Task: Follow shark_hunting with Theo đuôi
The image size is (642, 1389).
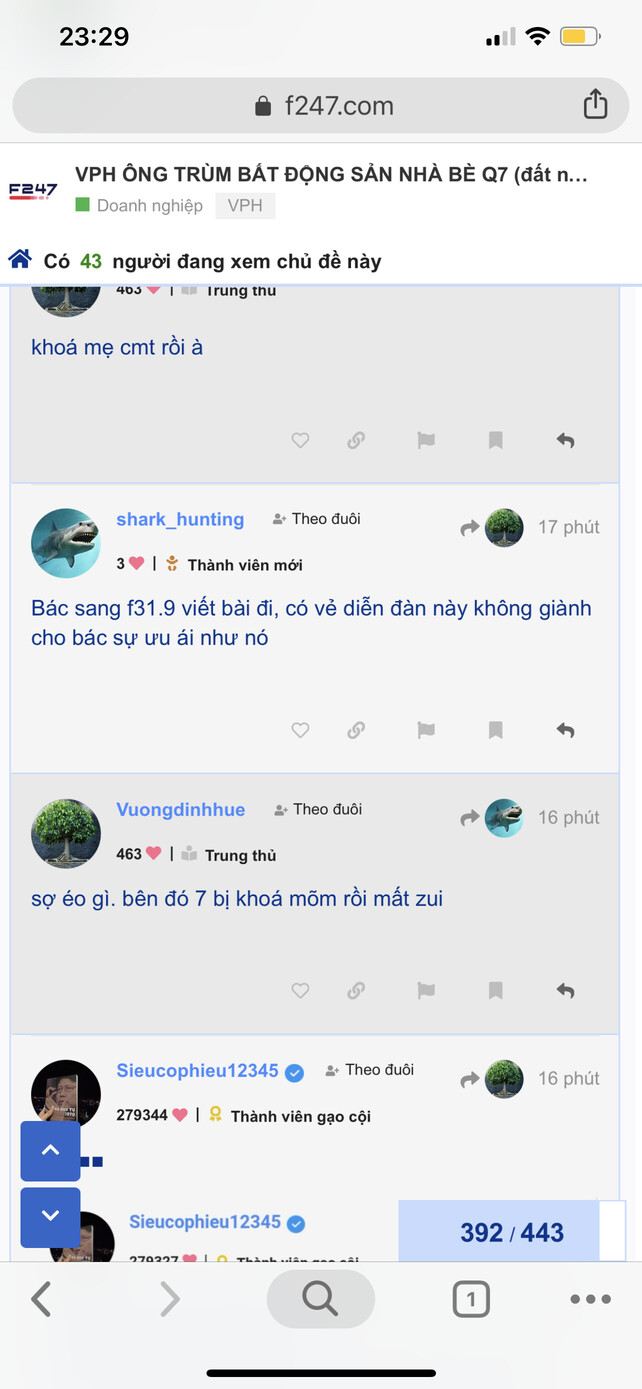Action: click(316, 519)
